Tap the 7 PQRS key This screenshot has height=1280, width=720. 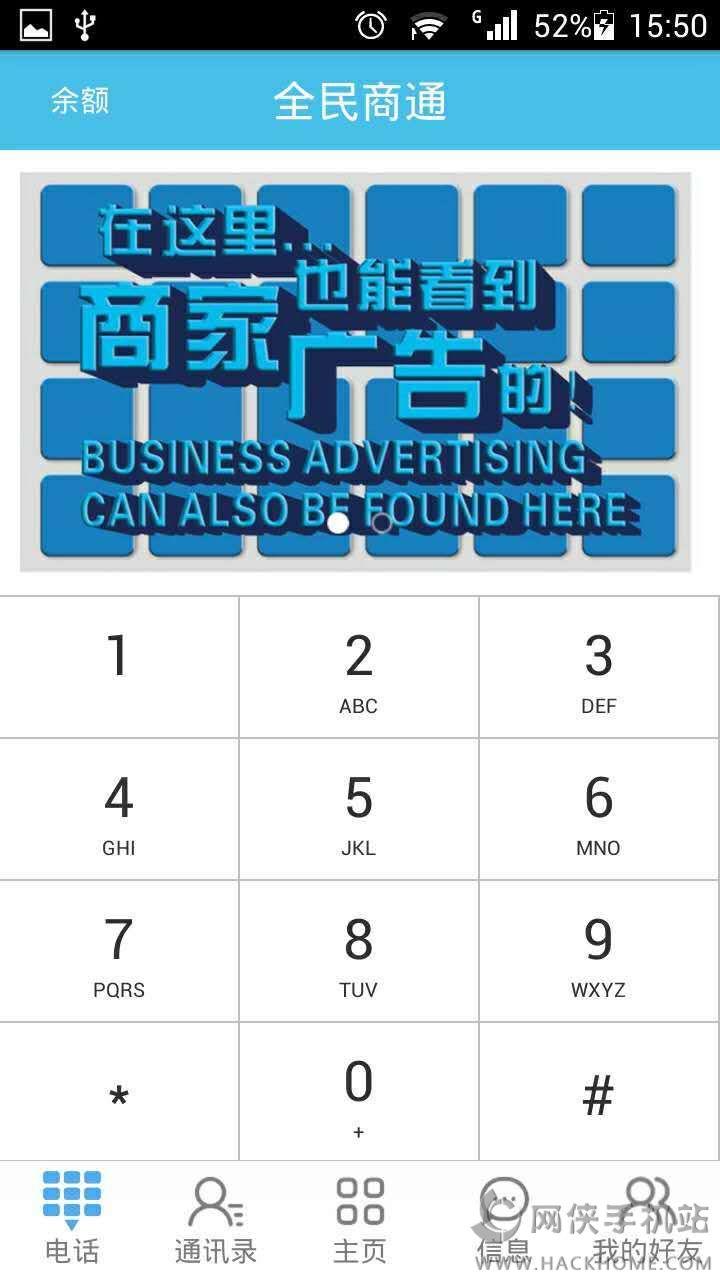(119, 951)
